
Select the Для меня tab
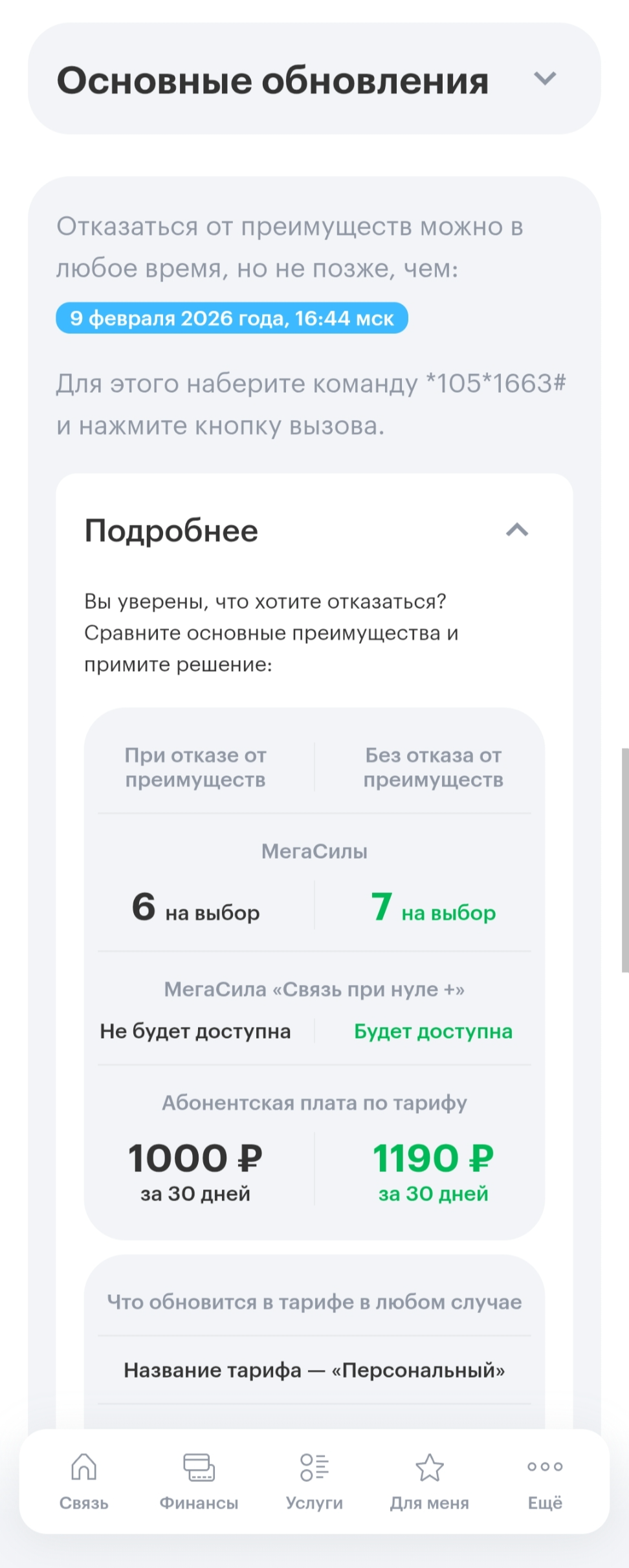tap(429, 1481)
